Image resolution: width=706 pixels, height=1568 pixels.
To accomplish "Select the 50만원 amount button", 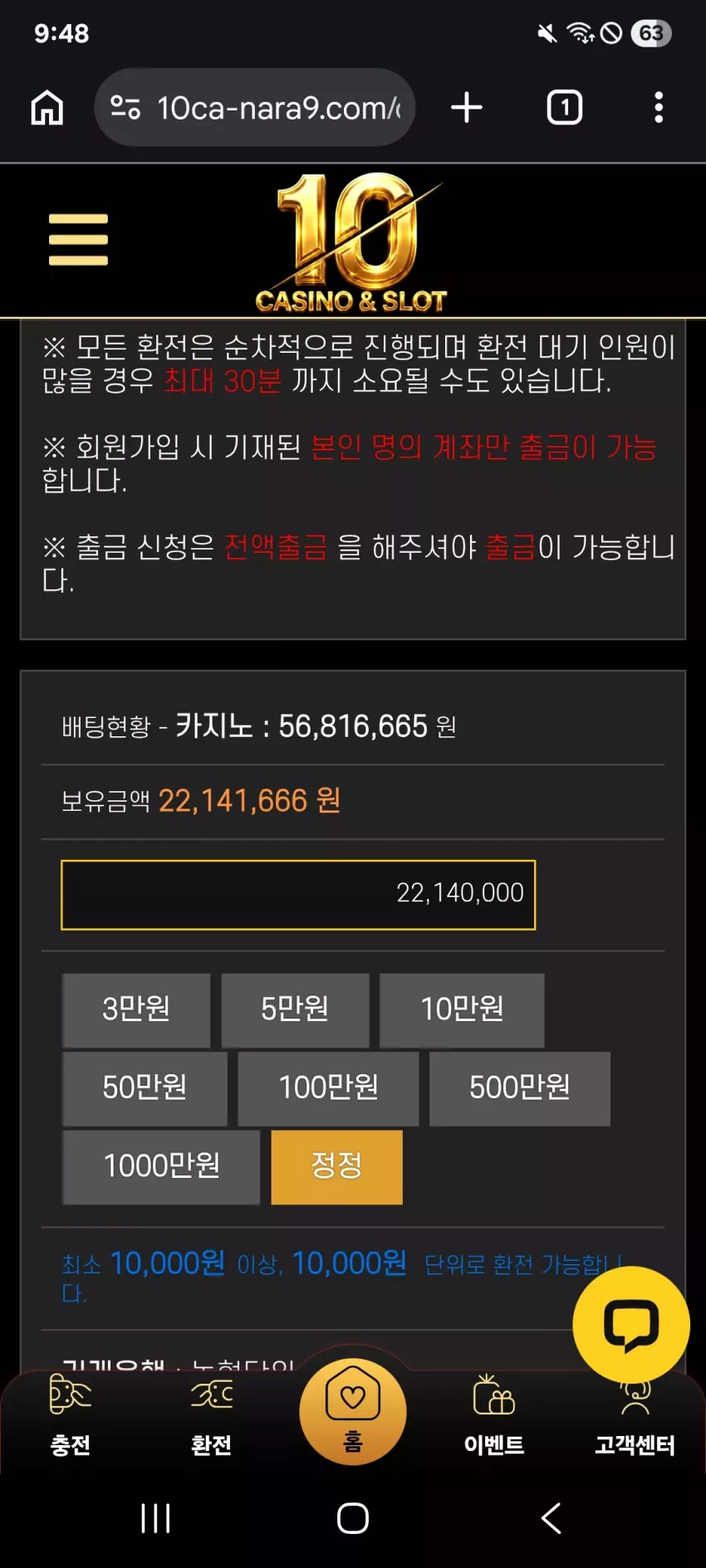I will 145,1088.
